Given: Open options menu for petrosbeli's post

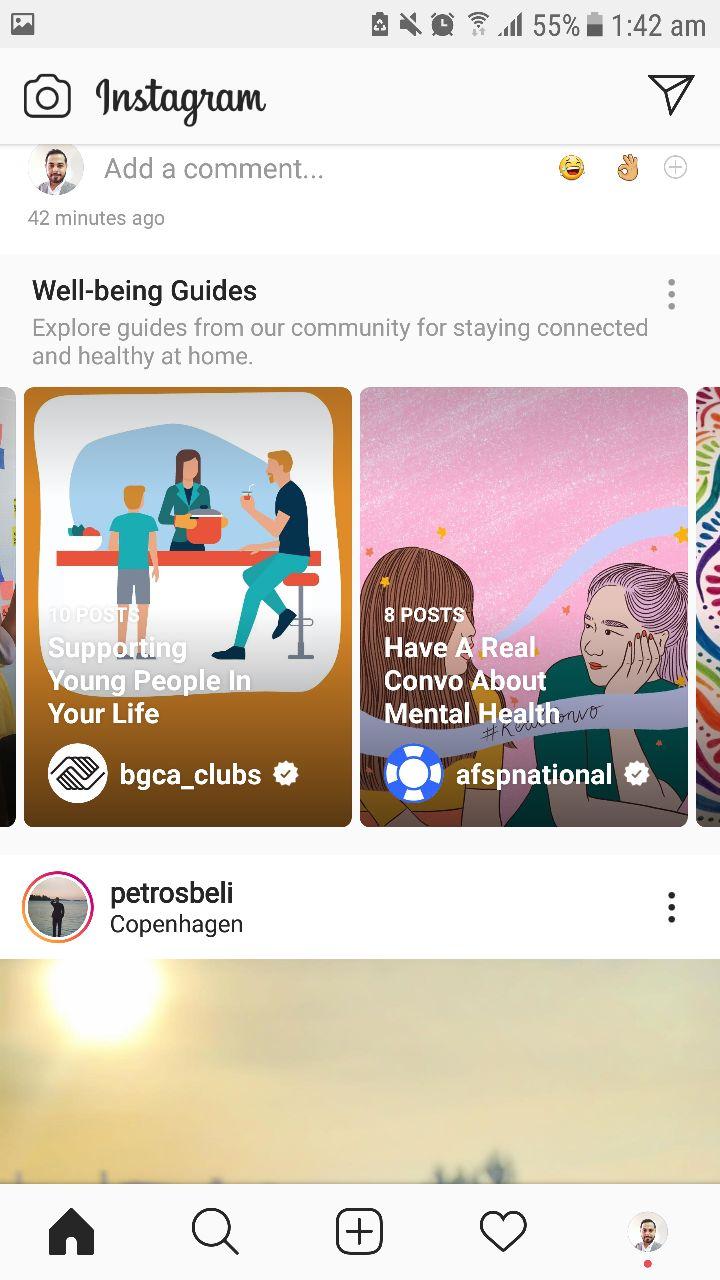Looking at the screenshot, I should point(671,907).
